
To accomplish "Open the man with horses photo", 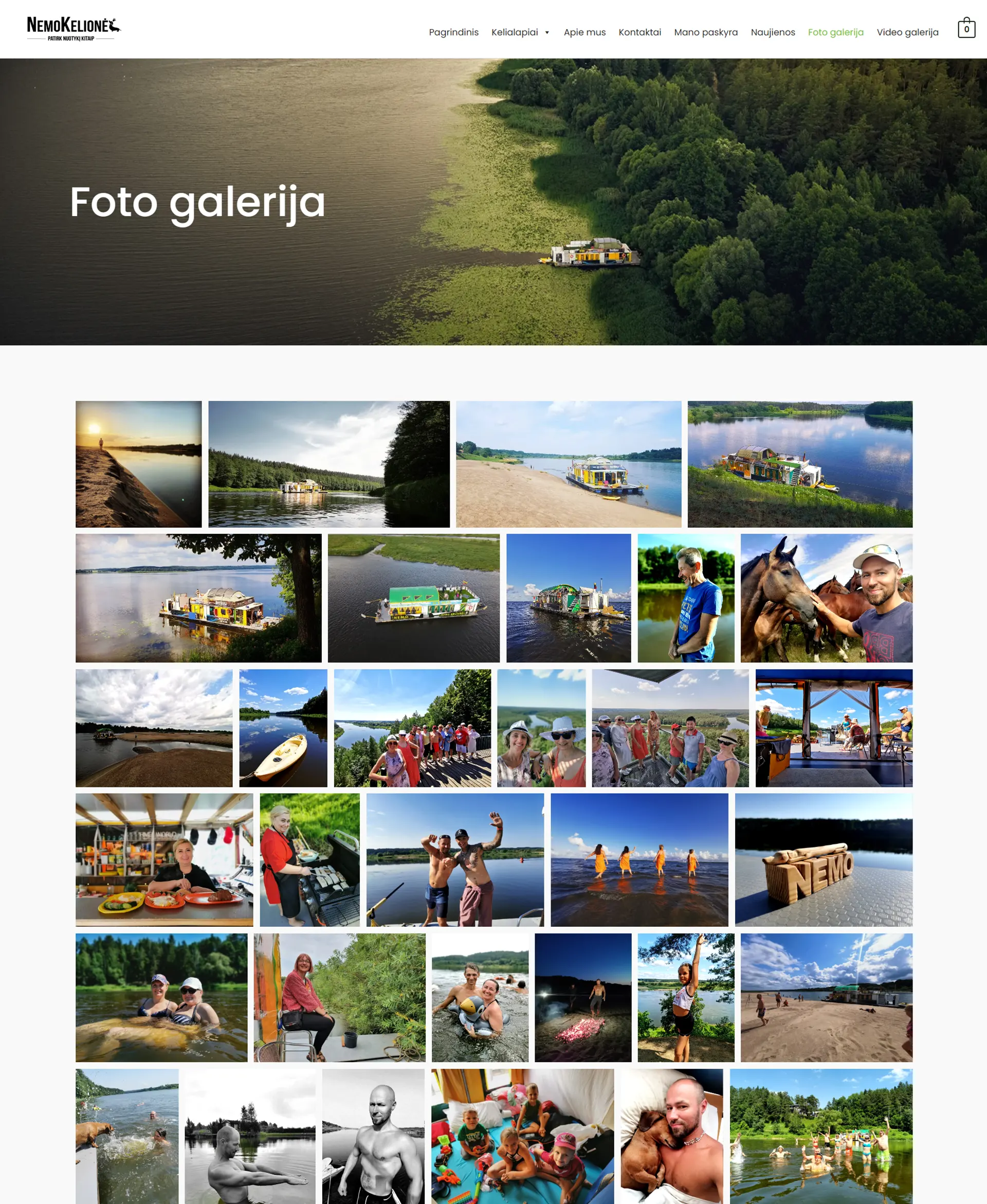I will point(826,597).
